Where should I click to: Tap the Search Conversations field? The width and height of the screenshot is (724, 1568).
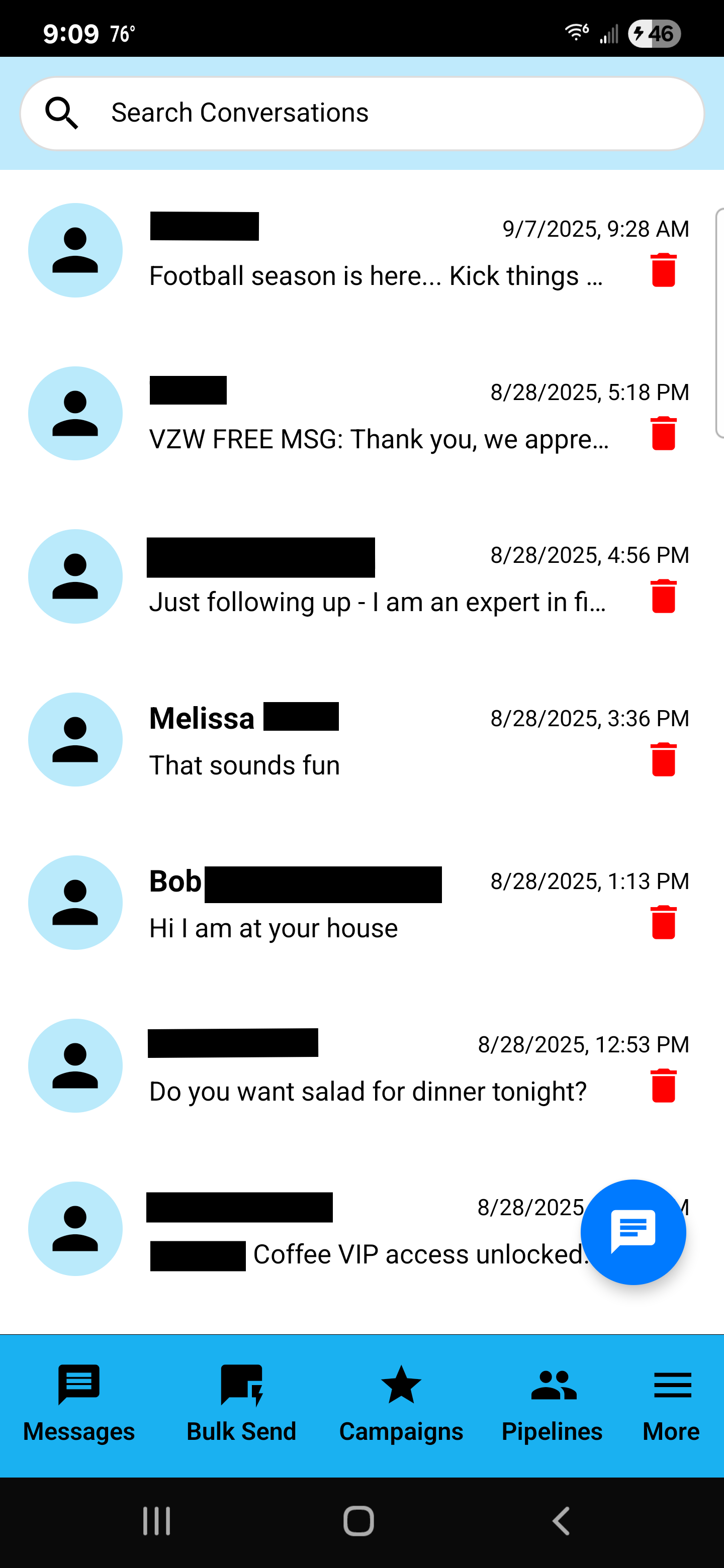(x=361, y=113)
